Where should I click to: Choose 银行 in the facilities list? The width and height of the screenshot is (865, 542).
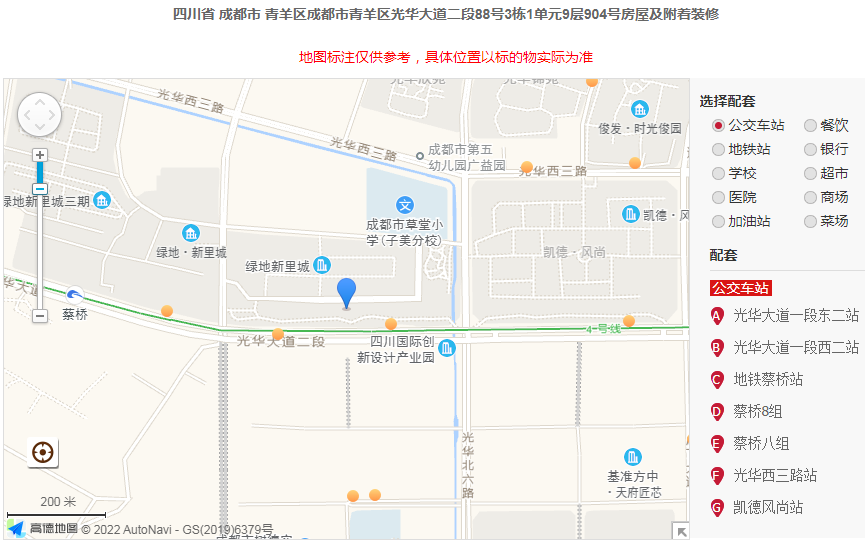pyautogui.click(x=811, y=149)
